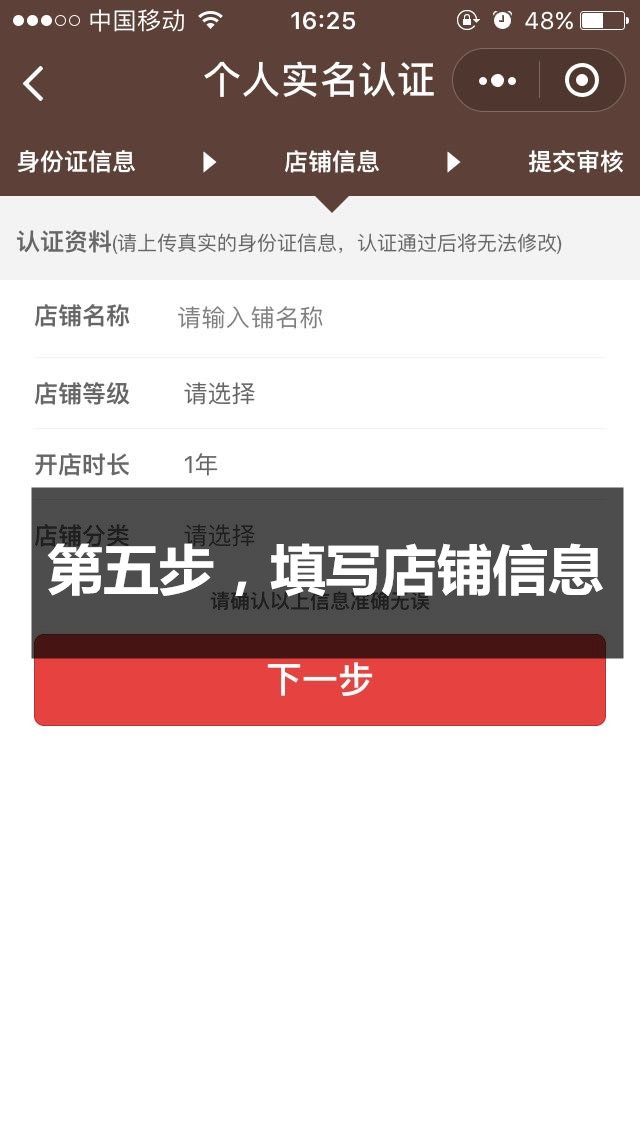Open the 店铺等级 picker

(x=380, y=394)
